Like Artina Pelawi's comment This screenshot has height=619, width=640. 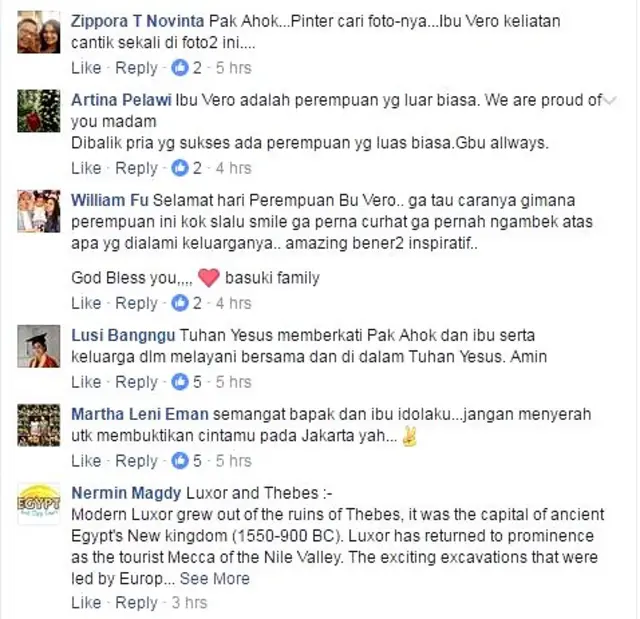86,168
